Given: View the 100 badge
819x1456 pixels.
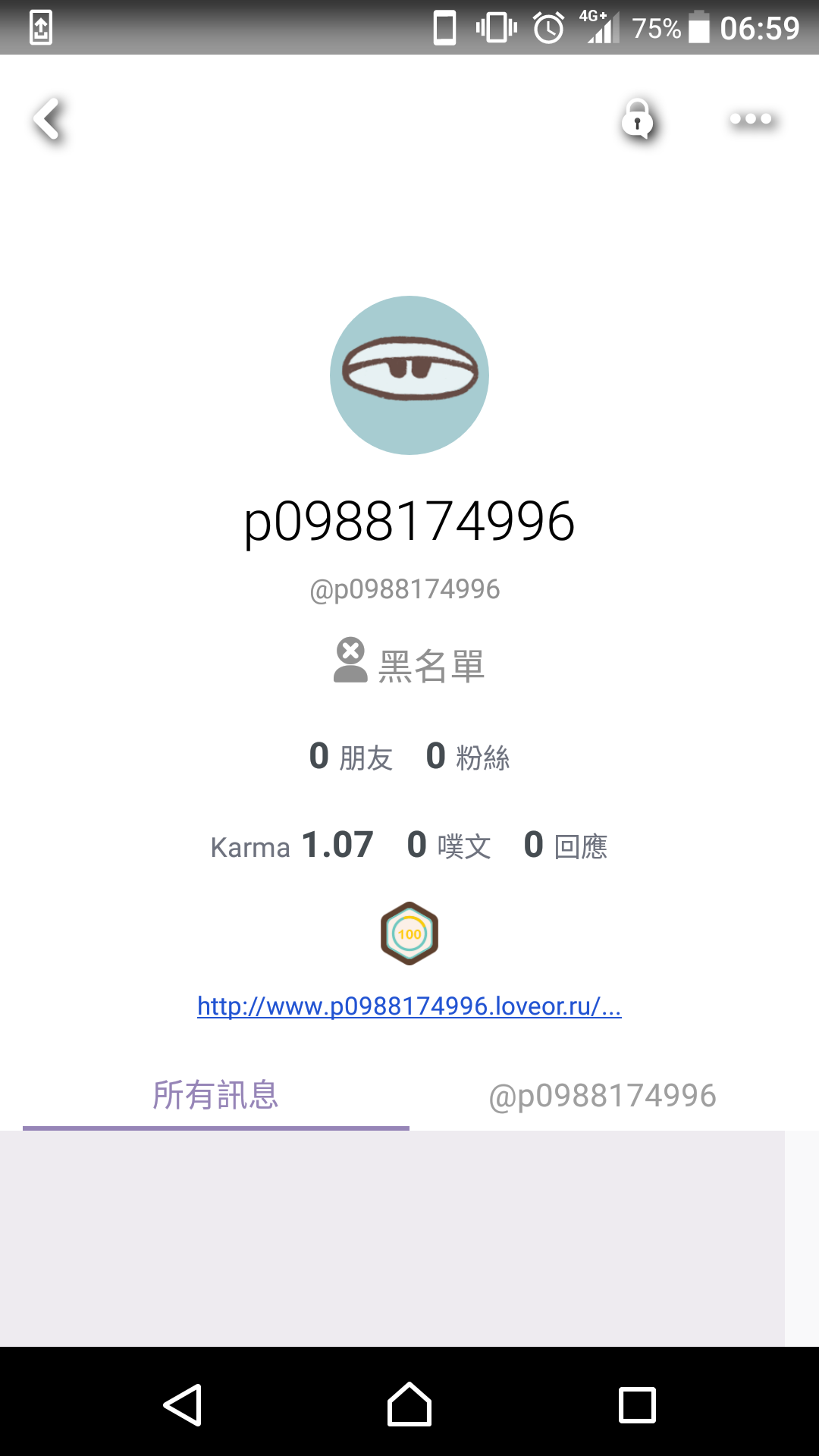Looking at the screenshot, I should coord(409,934).
